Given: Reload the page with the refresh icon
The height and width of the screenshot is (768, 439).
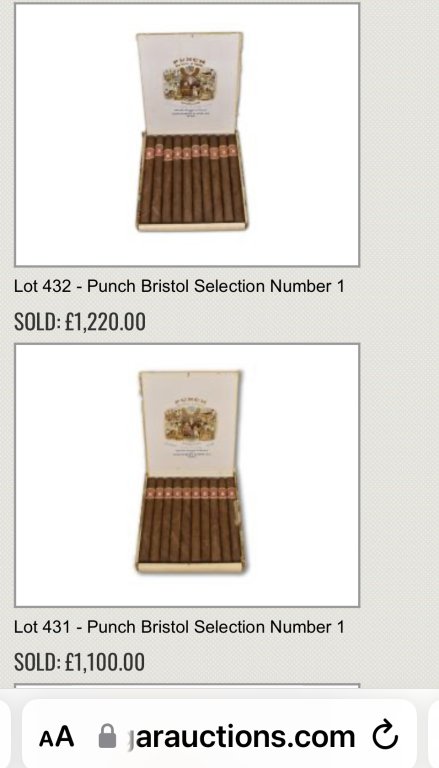Looking at the screenshot, I should click(x=385, y=736).
